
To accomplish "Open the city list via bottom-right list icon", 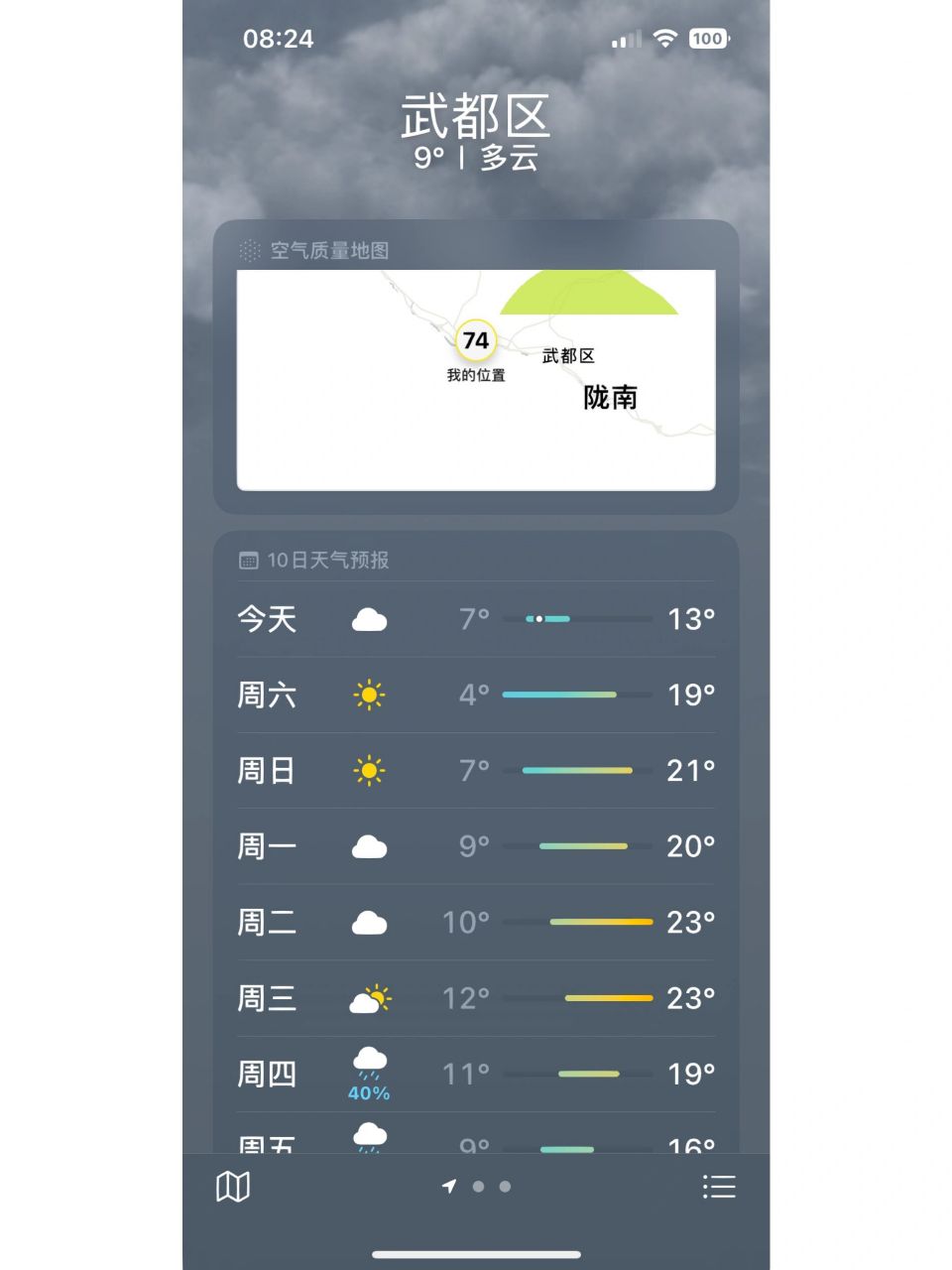I will pyautogui.click(x=719, y=1187).
